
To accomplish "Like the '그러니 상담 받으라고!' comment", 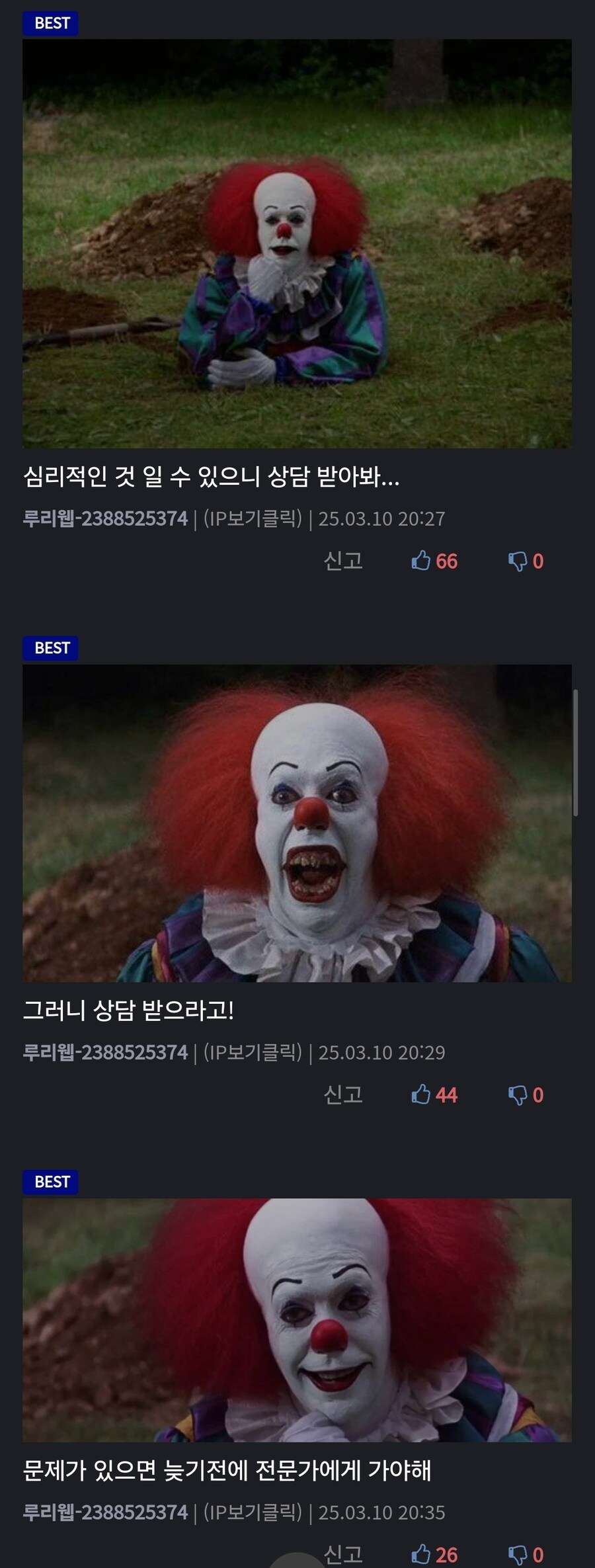I will tap(434, 1095).
